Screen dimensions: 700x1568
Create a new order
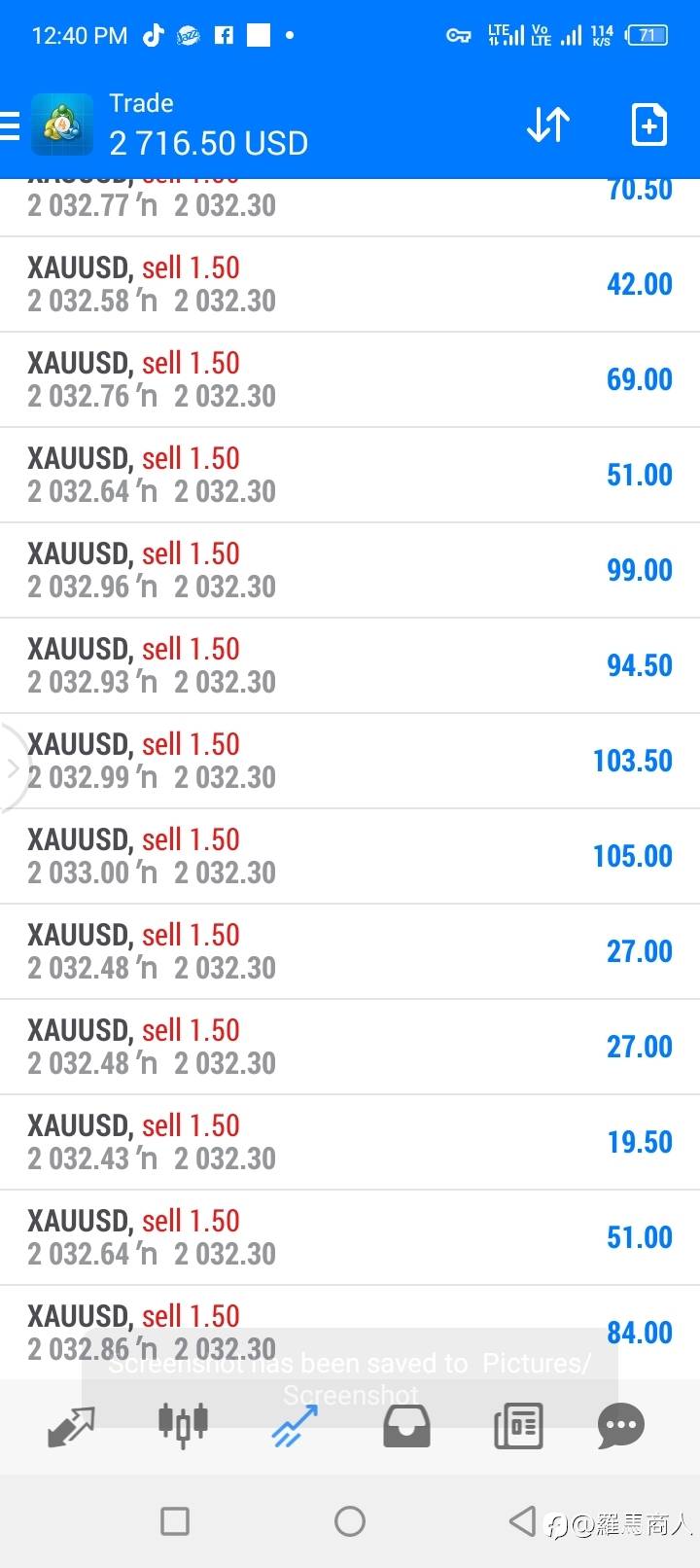(x=648, y=125)
